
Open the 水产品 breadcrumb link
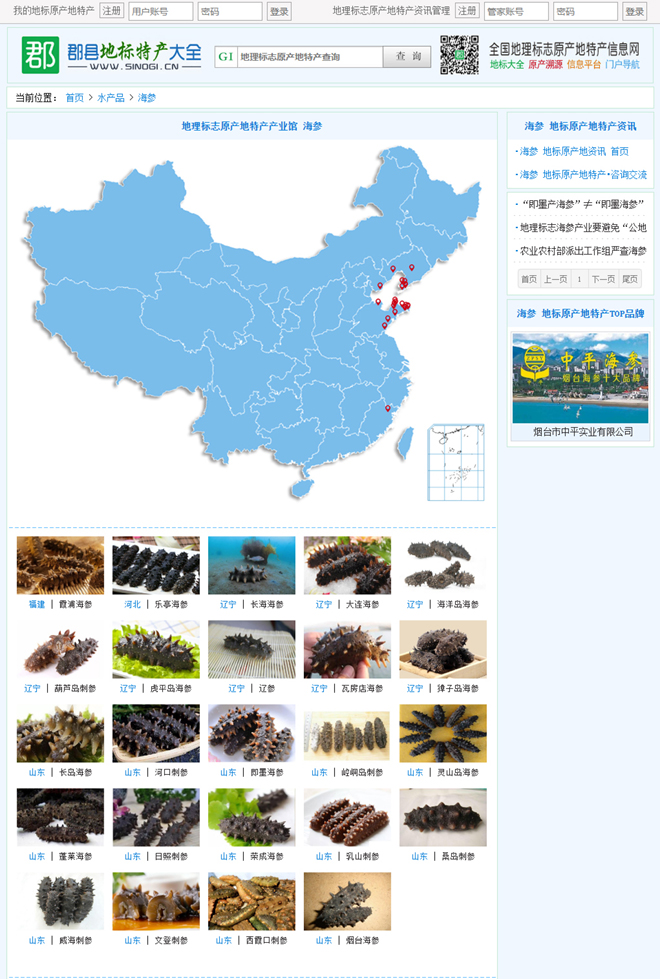coord(111,98)
